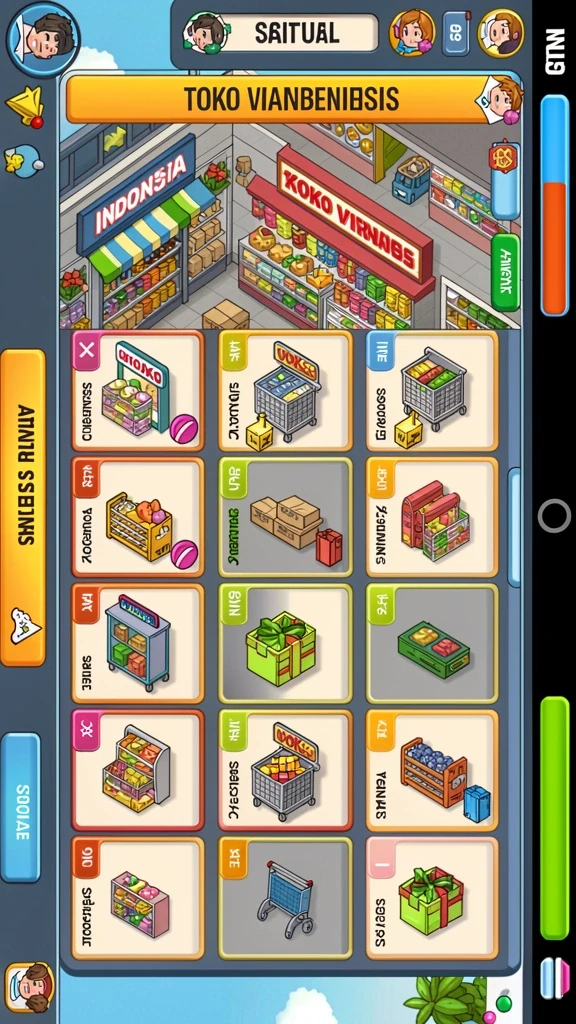
Task: Select the green gift box with red ribbon
Action: (432, 898)
